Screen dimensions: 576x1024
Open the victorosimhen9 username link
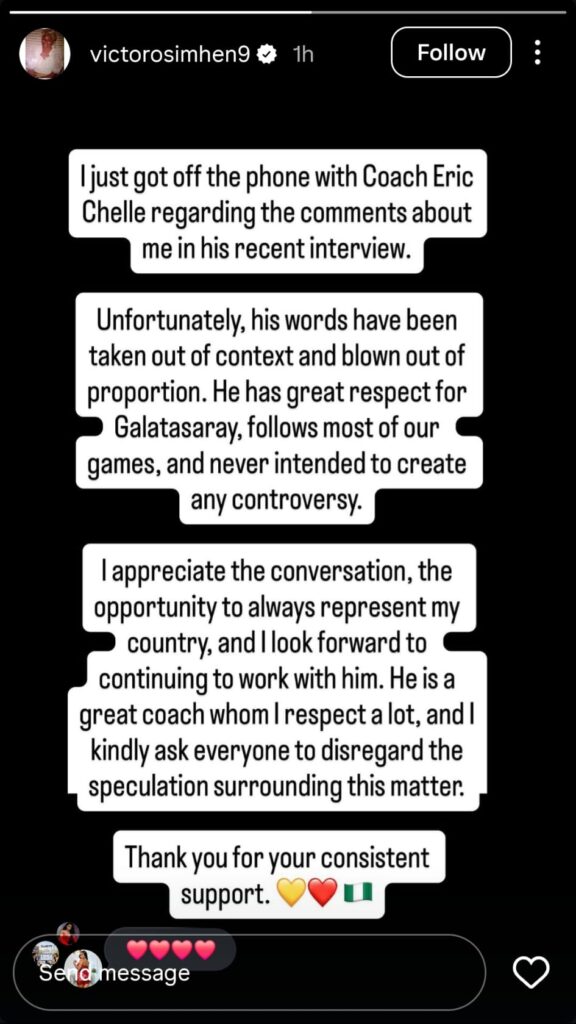[x=169, y=54]
